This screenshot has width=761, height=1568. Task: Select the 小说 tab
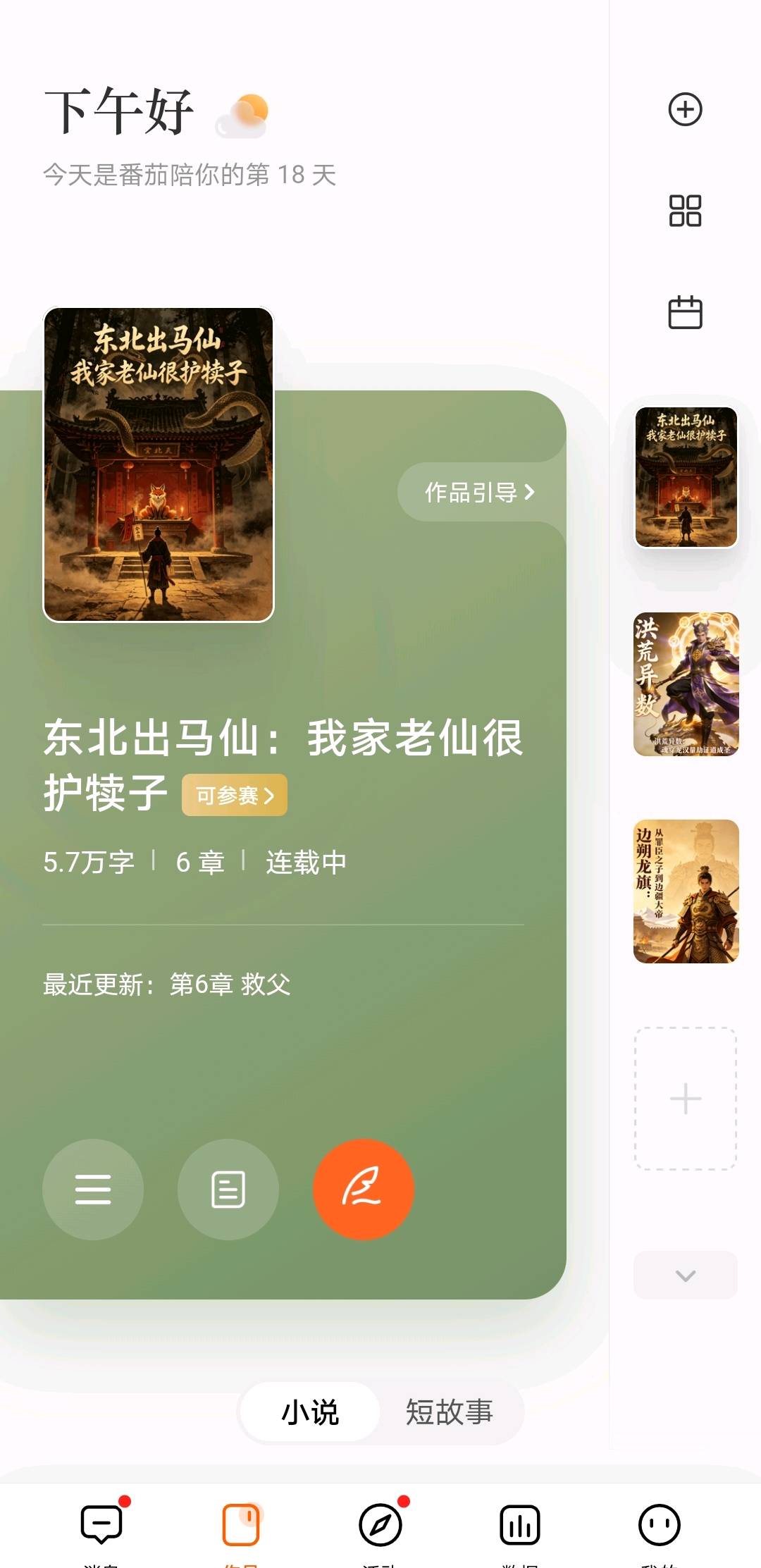pos(310,1412)
